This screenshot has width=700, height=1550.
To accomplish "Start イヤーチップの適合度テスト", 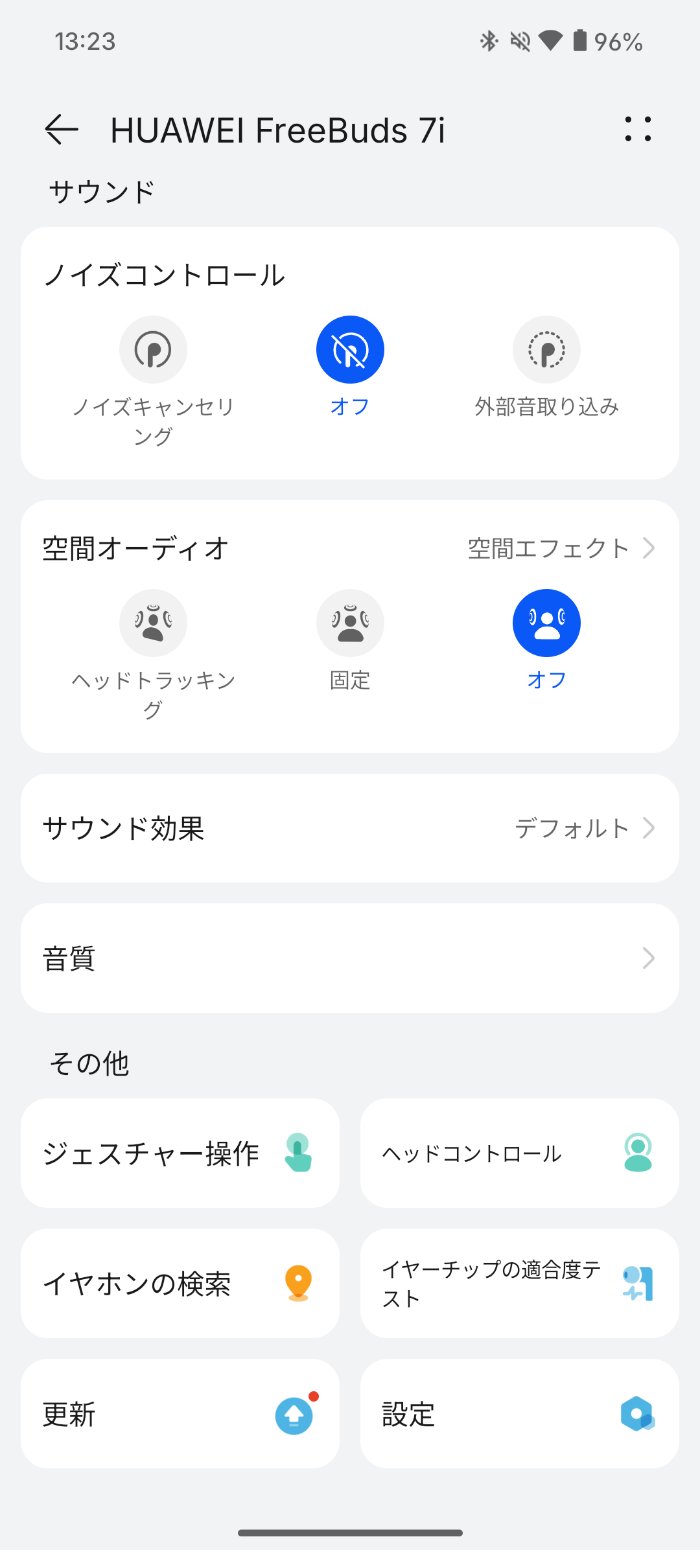I will click(x=519, y=1283).
